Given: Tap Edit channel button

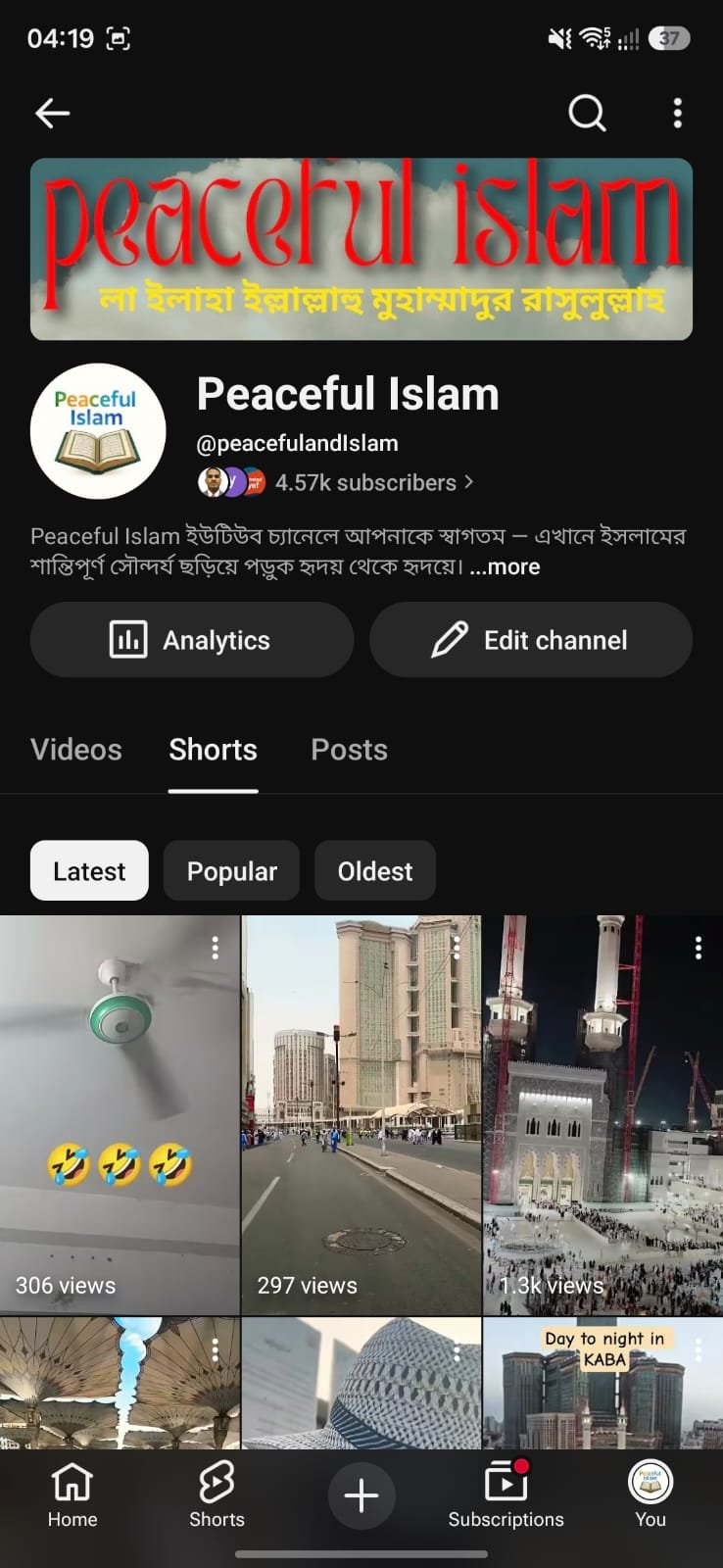Looking at the screenshot, I should (x=531, y=640).
